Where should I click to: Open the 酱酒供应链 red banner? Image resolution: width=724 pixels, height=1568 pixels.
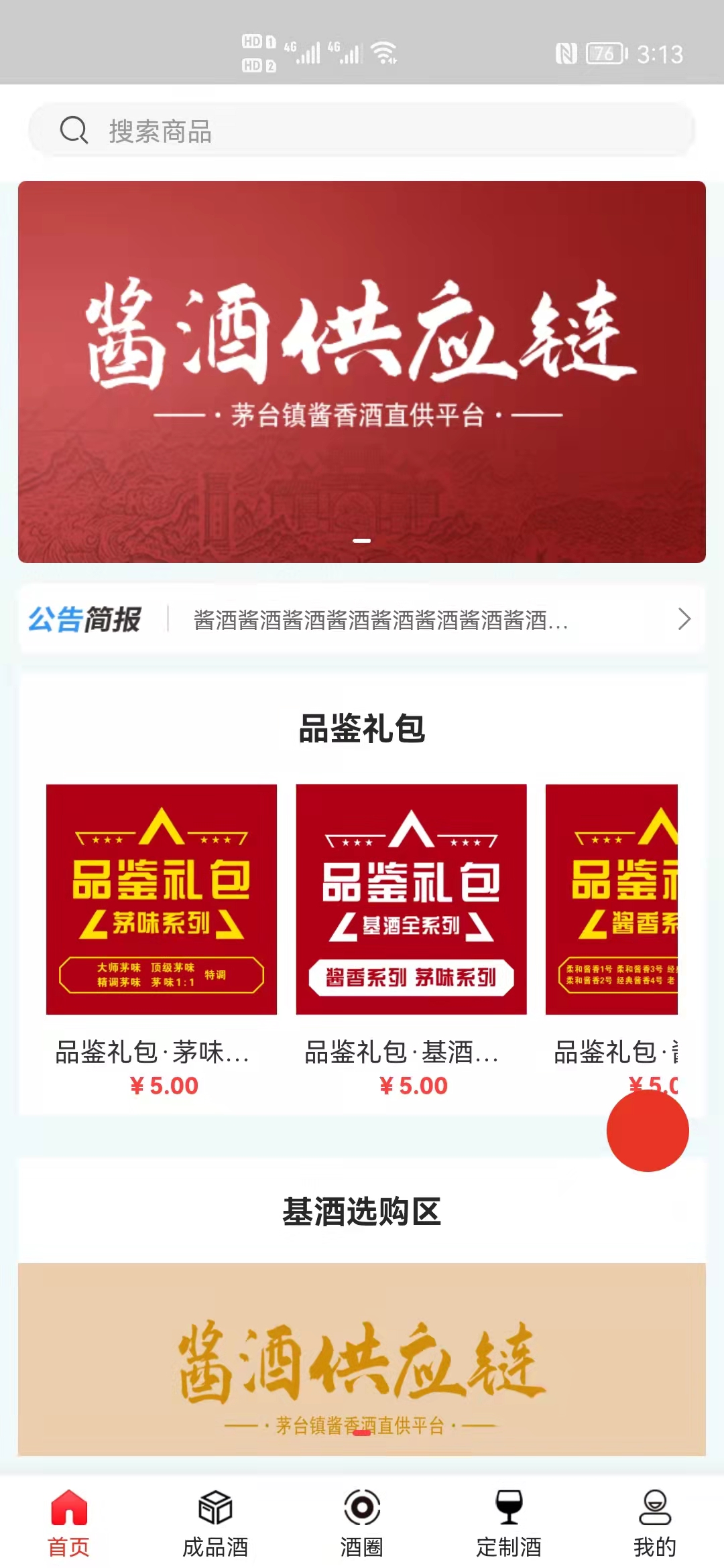[362, 372]
